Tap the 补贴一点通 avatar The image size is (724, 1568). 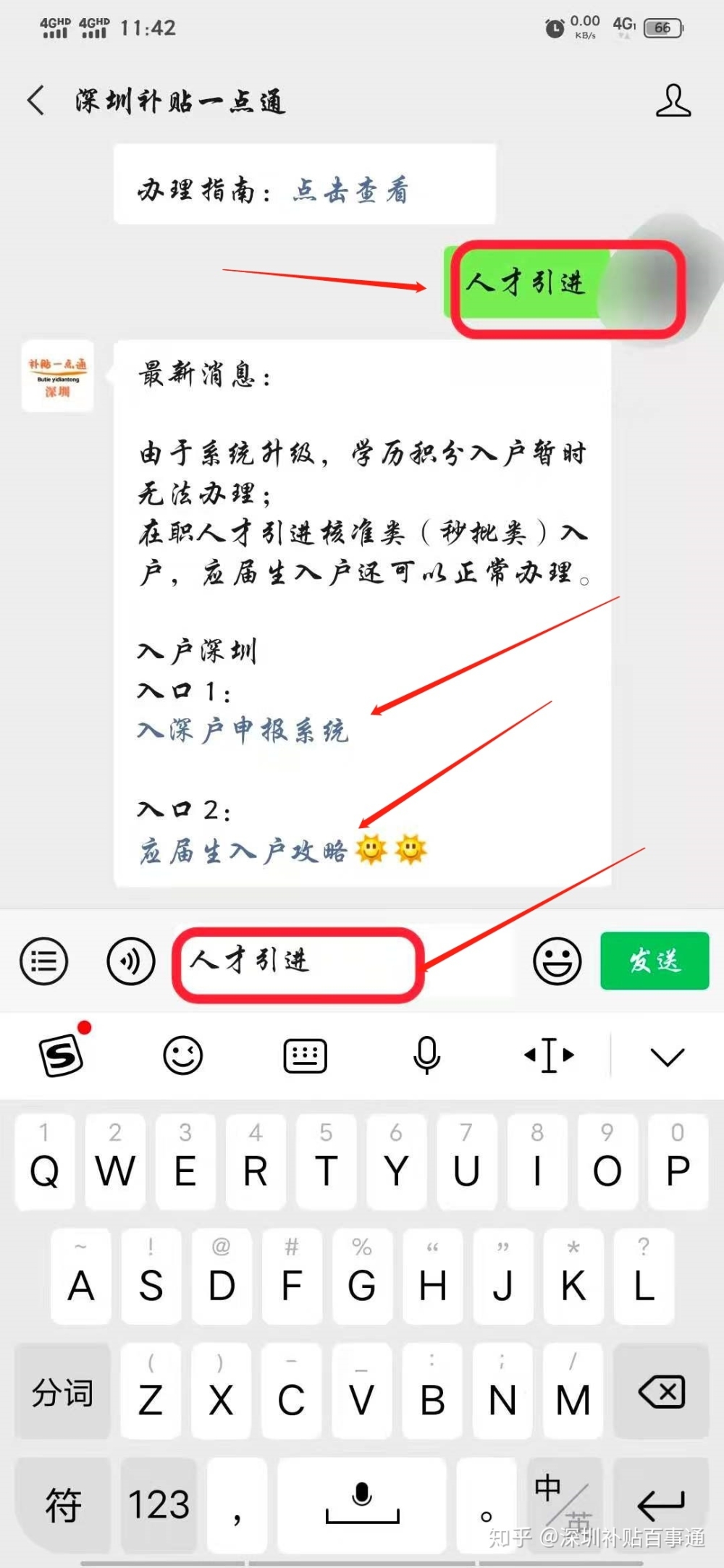click(57, 376)
